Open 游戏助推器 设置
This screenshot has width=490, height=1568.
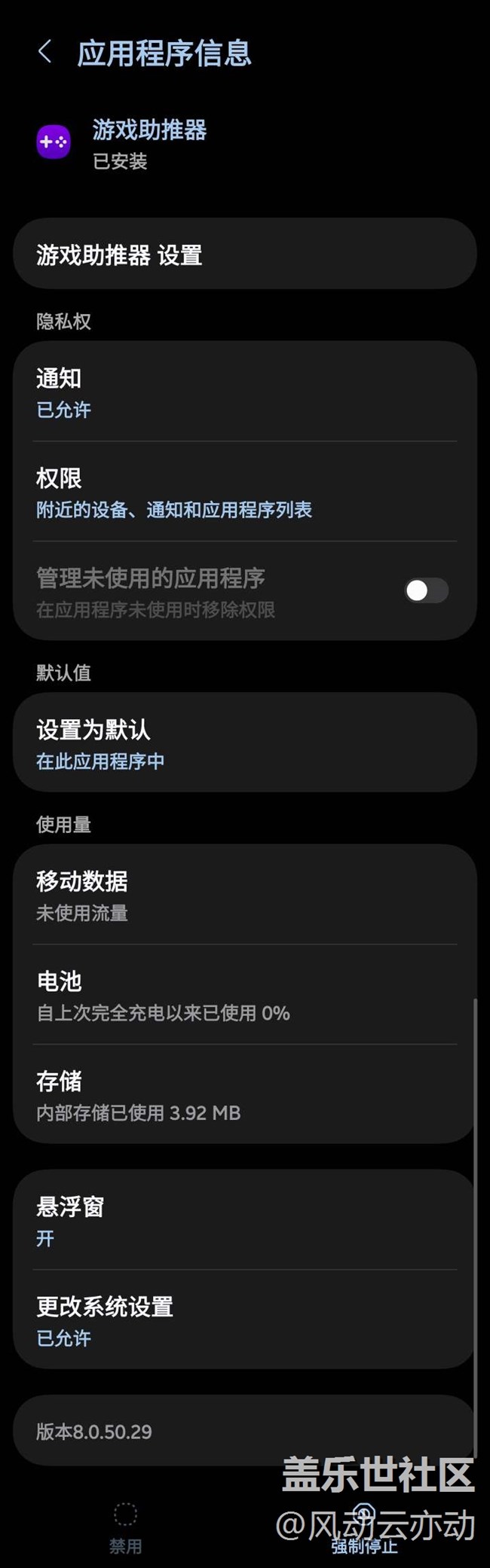244,255
